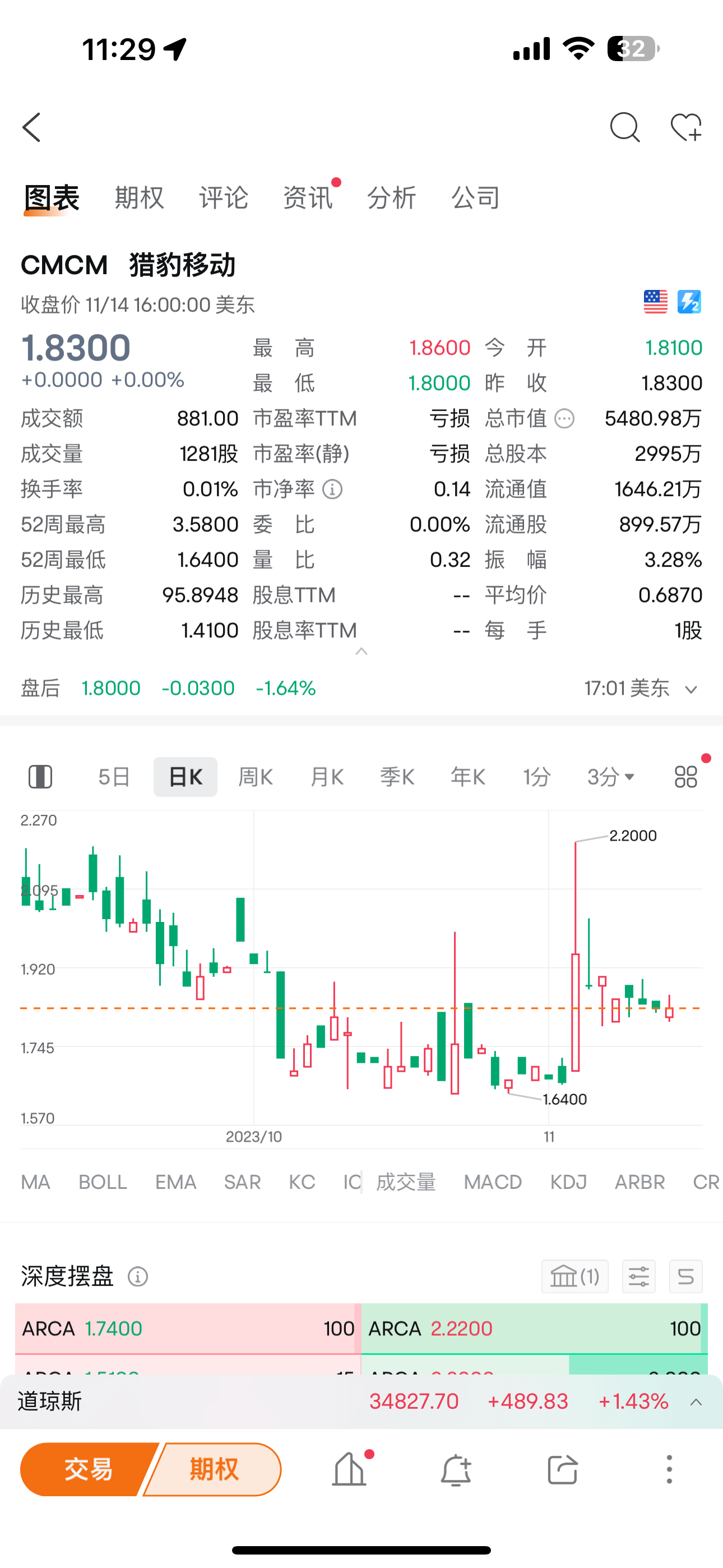Viewport: 723px width, 1568px height.
Task: Set a price alert with the bell icon
Action: [x=455, y=1469]
